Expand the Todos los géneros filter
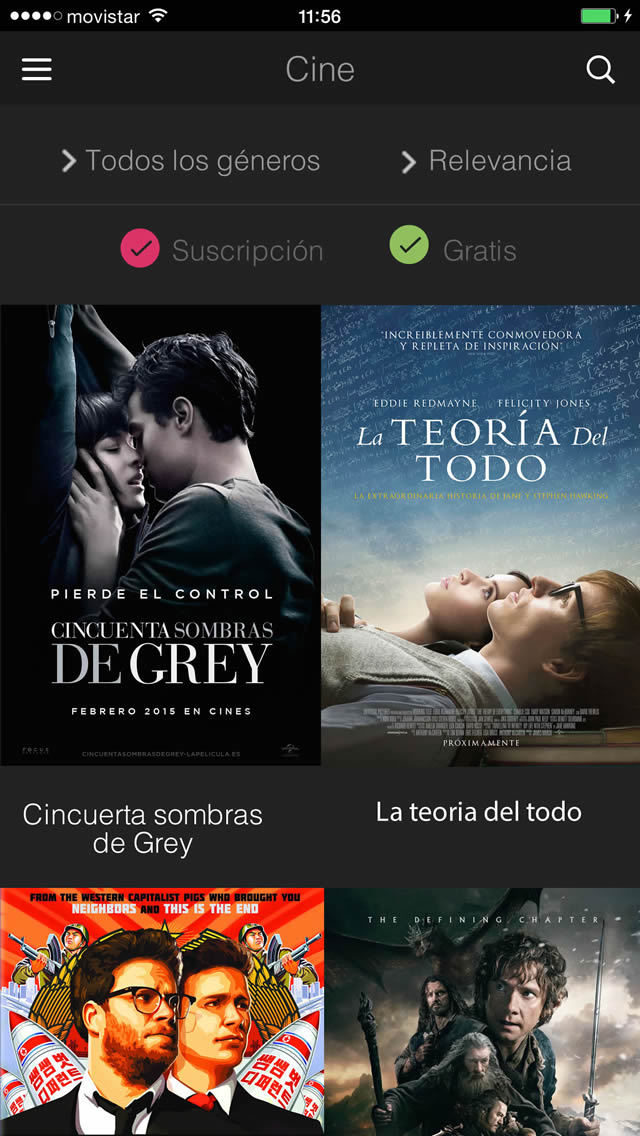 [x=190, y=161]
